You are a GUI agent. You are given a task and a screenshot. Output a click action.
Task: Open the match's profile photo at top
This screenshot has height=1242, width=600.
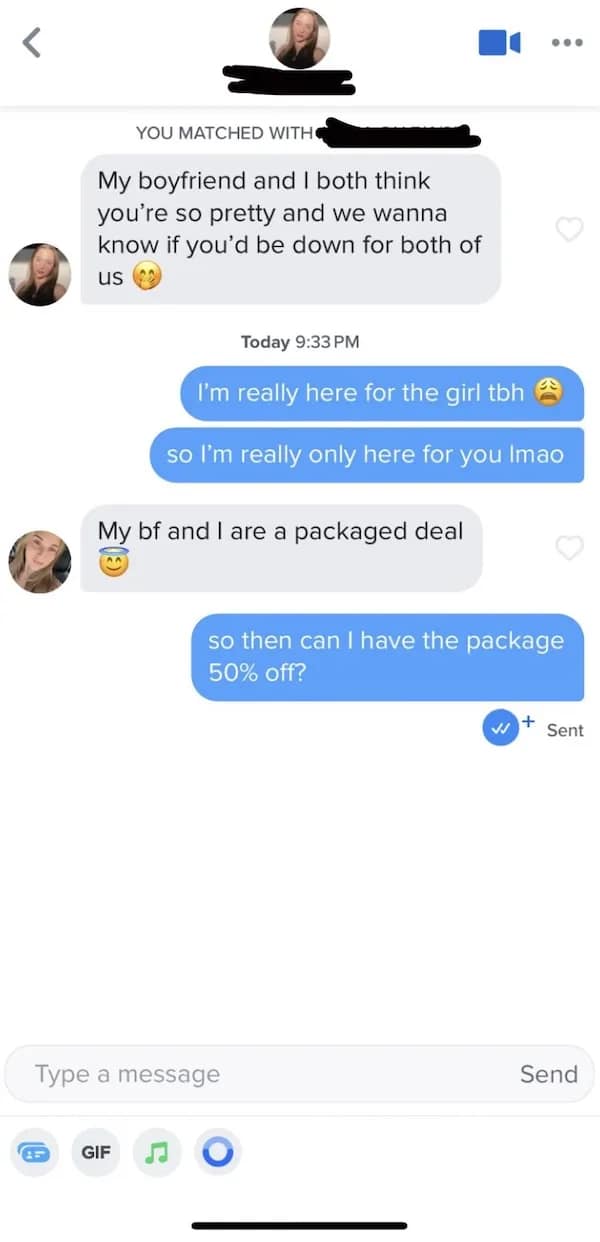click(299, 38)
